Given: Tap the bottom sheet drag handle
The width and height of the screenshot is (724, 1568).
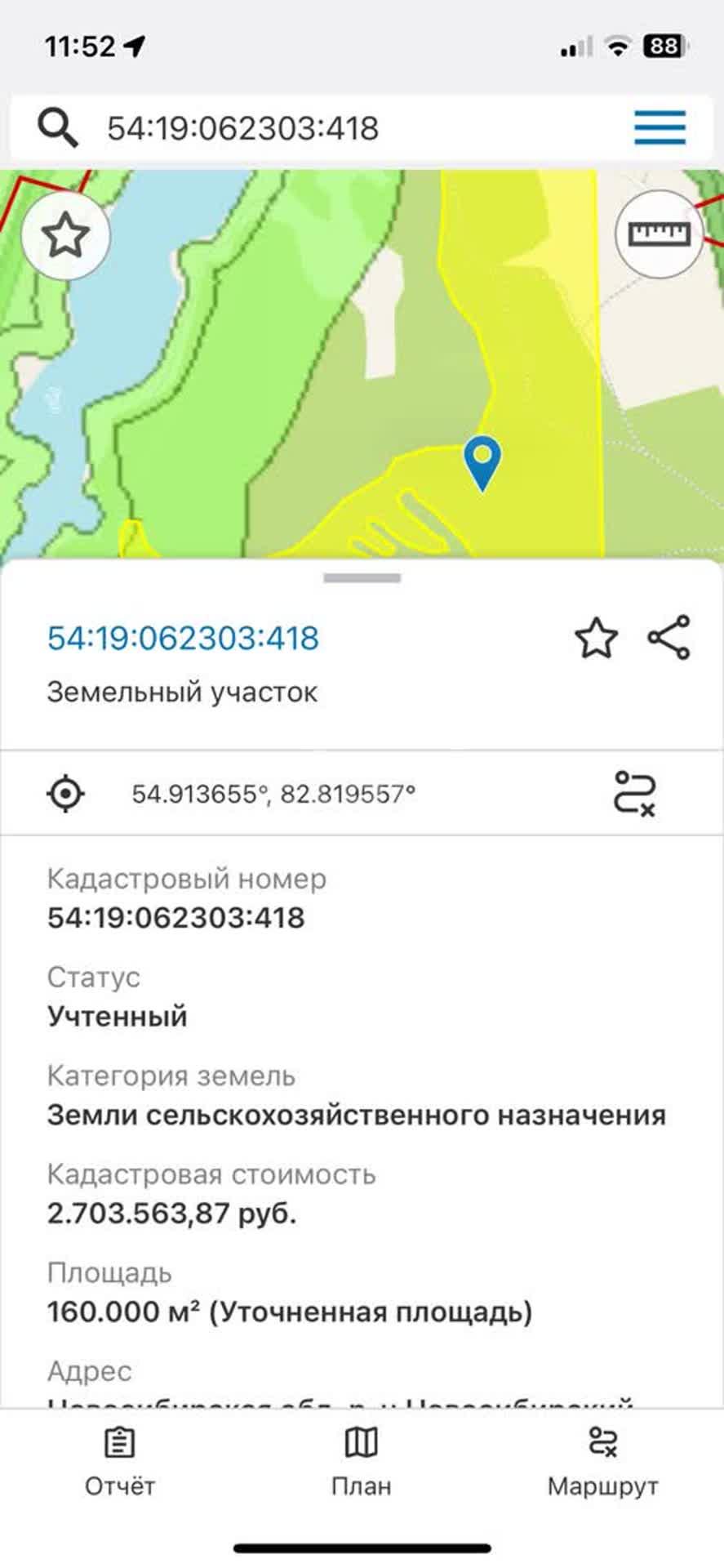Looking at the screenshot, I should pyautogui.click(x=362, y=578).
